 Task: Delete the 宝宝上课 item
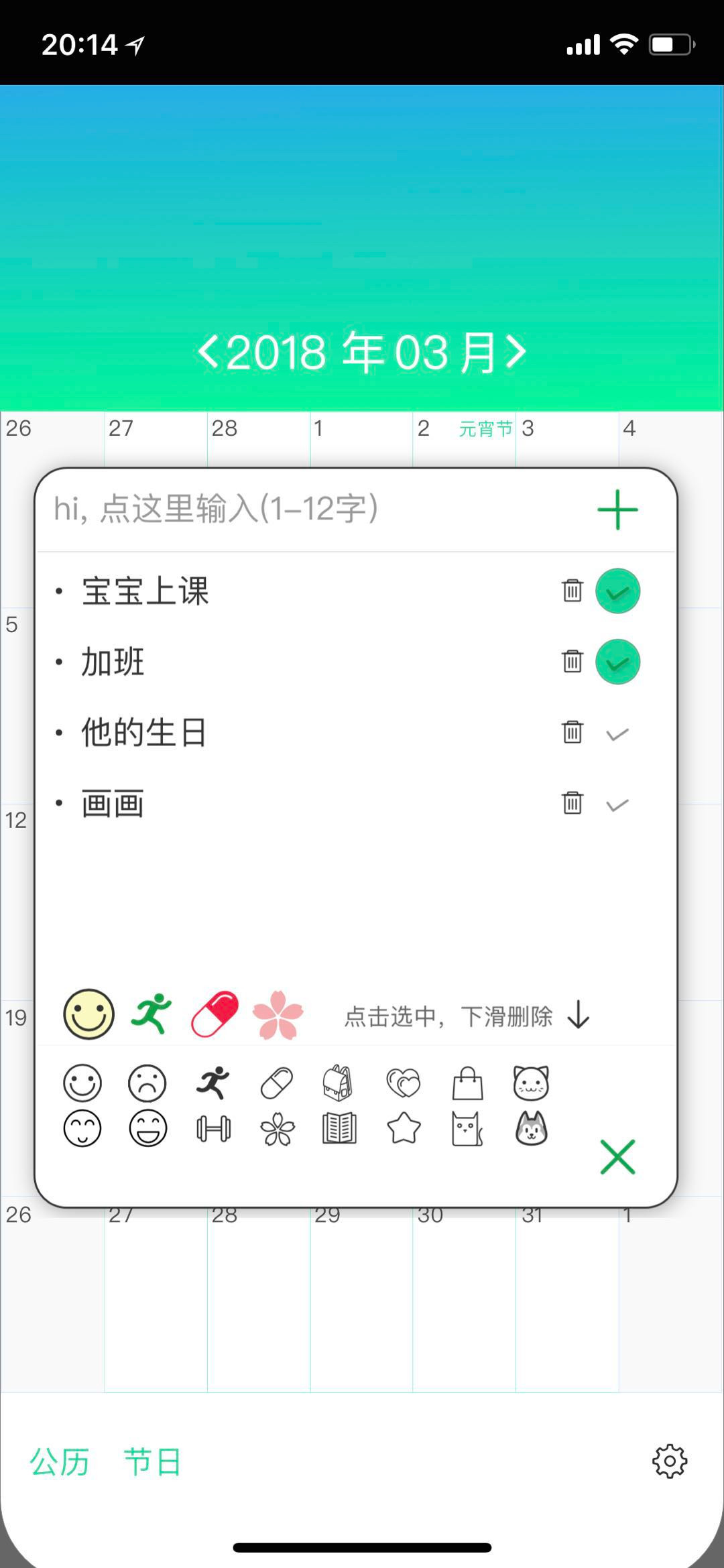click(572, 591)
